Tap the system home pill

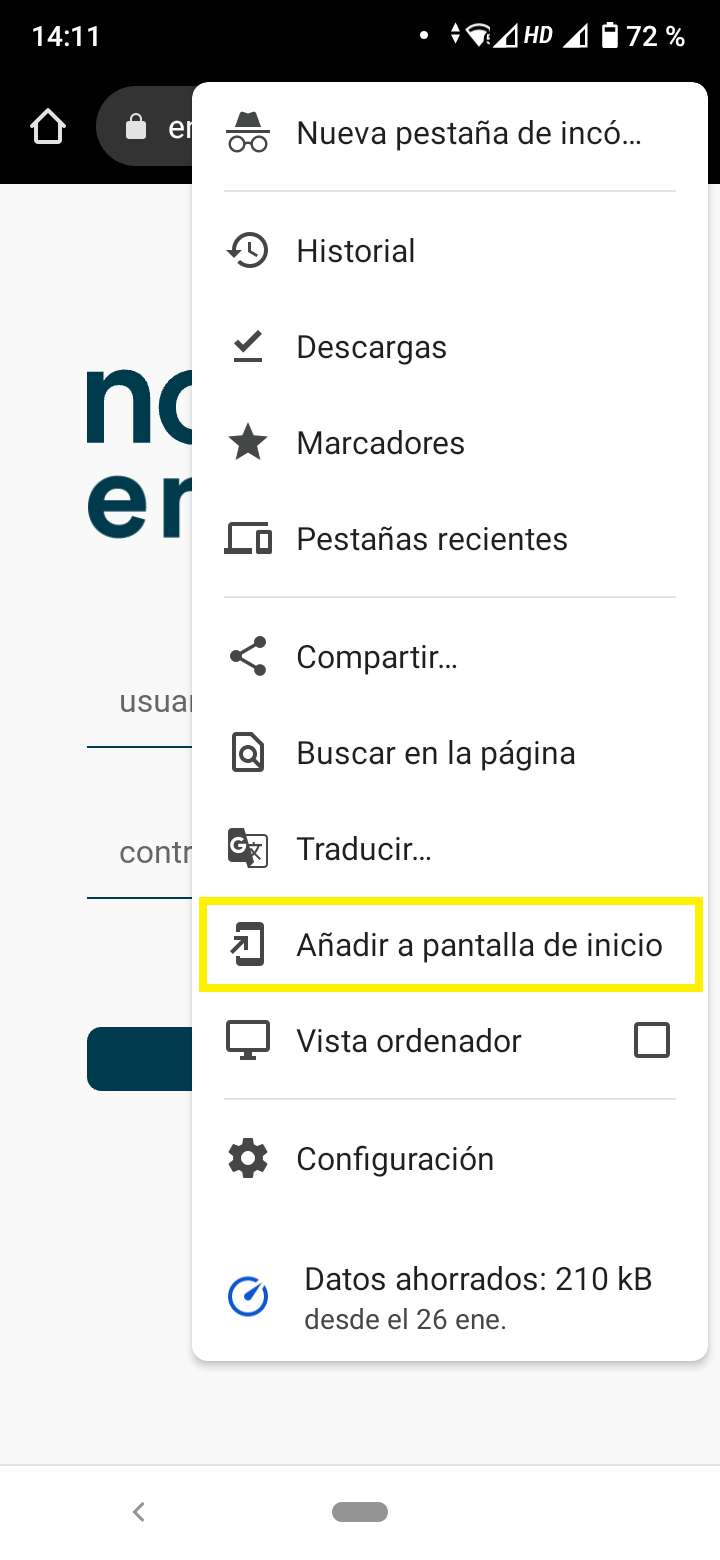(360, 1511)
